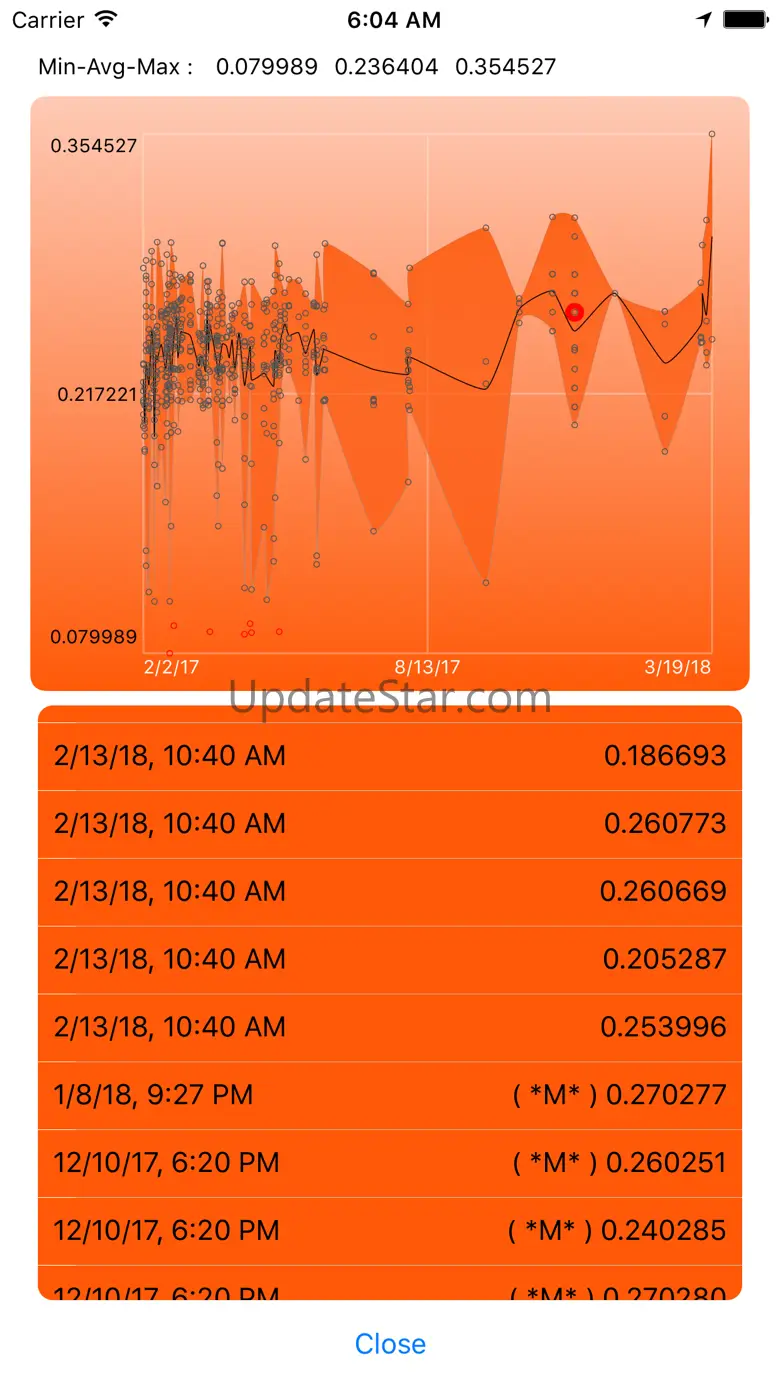
Task: Close the chart view
Action: (x=390, y=1343)
